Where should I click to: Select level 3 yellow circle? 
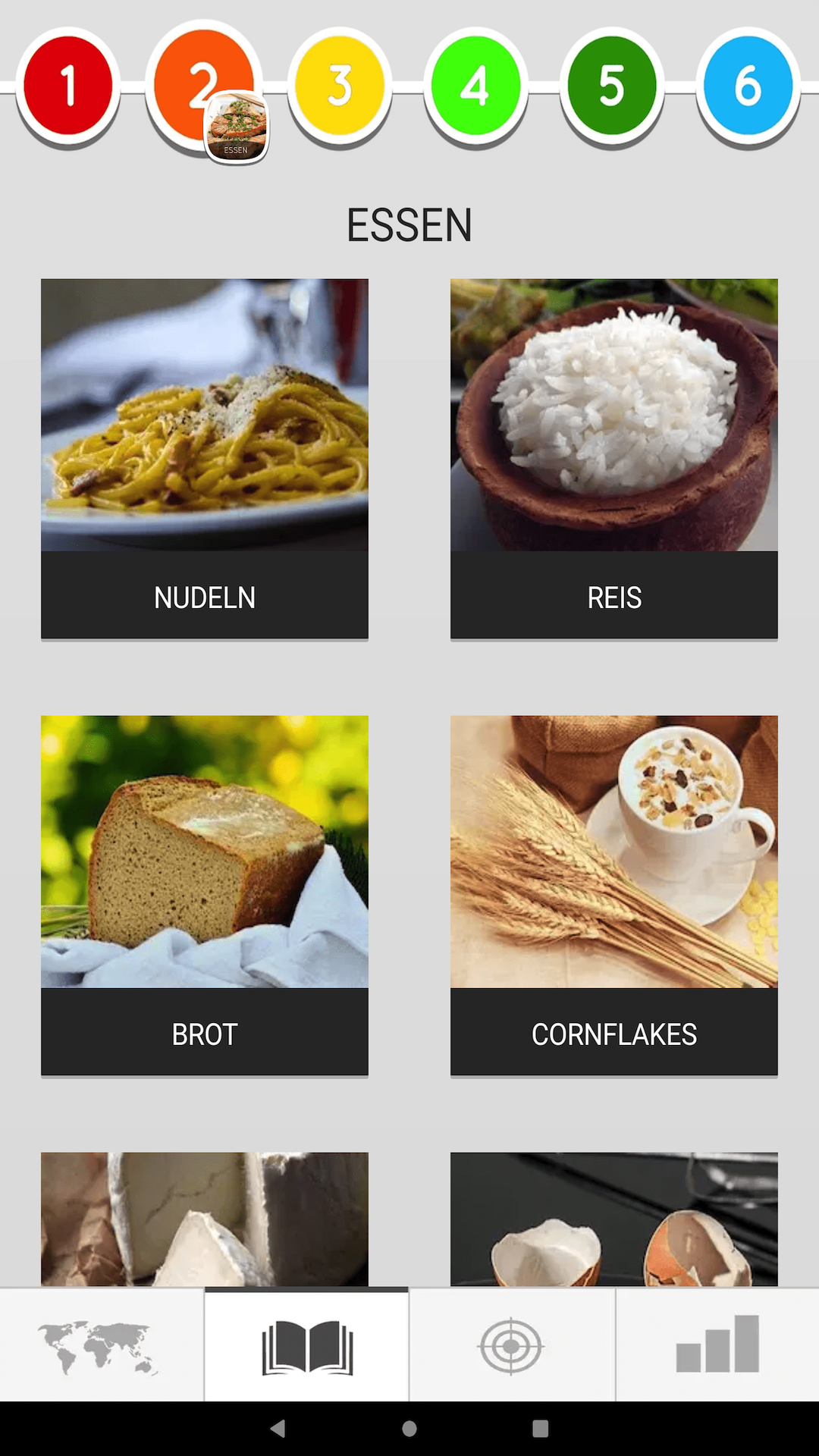click(x=340, y=85)
